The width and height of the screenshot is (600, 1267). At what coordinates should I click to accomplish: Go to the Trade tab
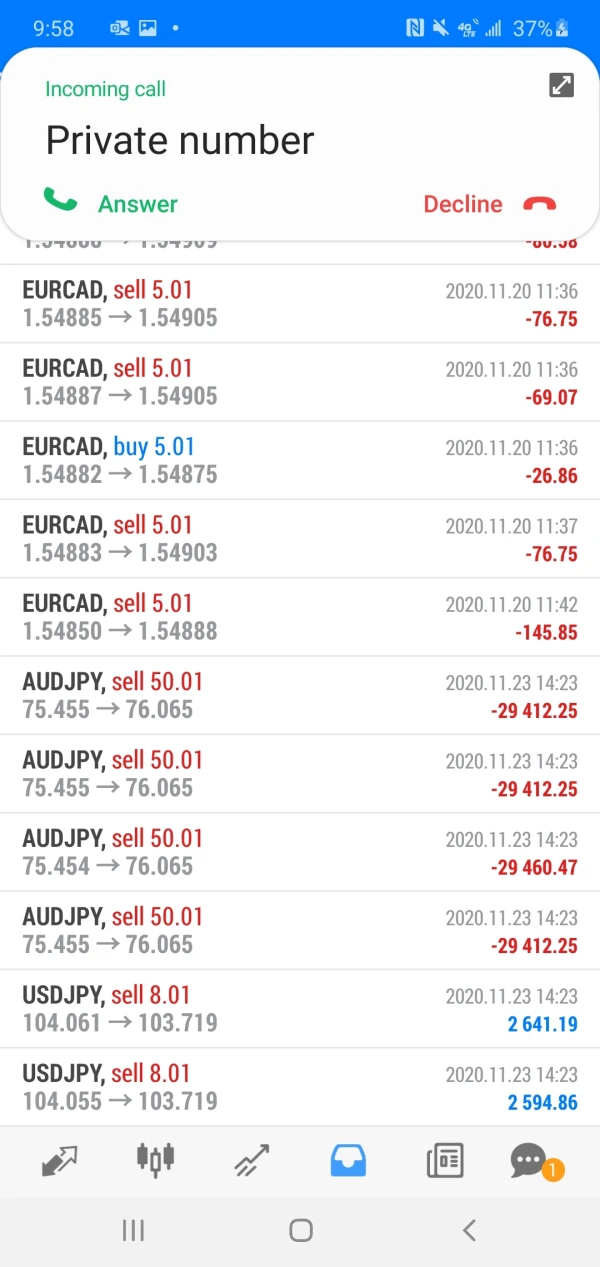tap(251, 1160)
